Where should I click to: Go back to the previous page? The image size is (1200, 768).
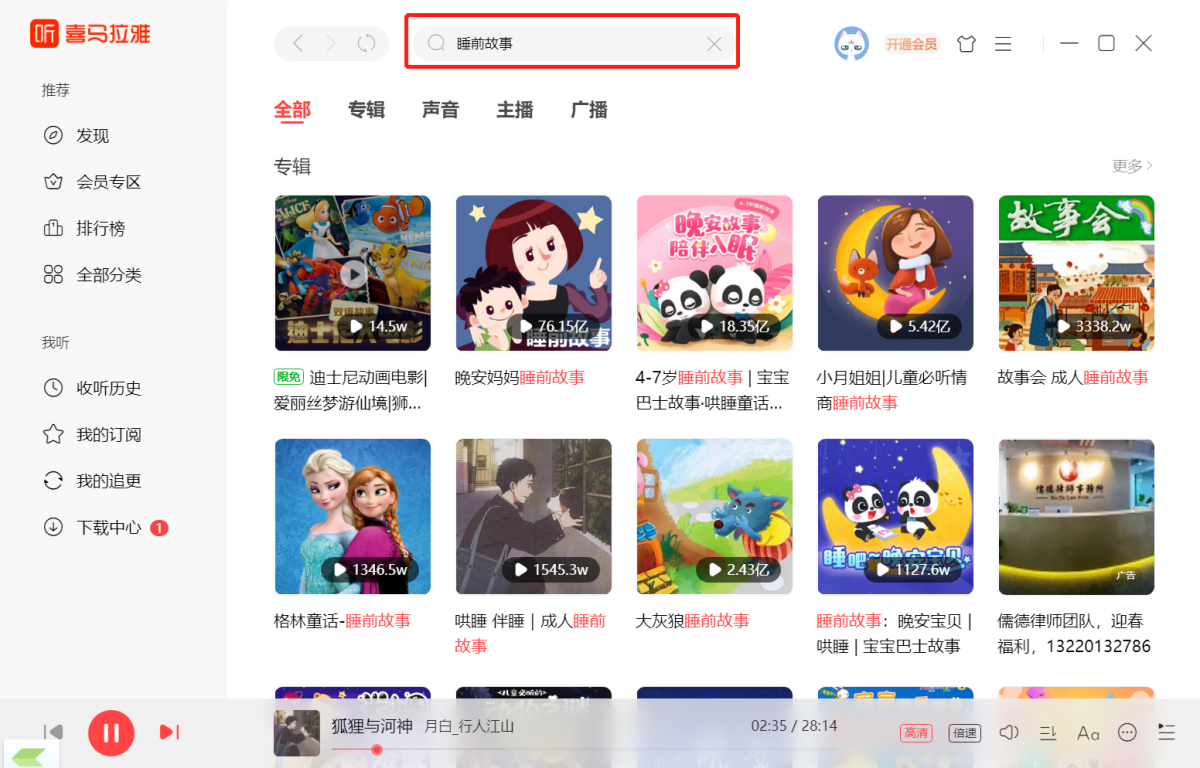(x=297, y=44)
